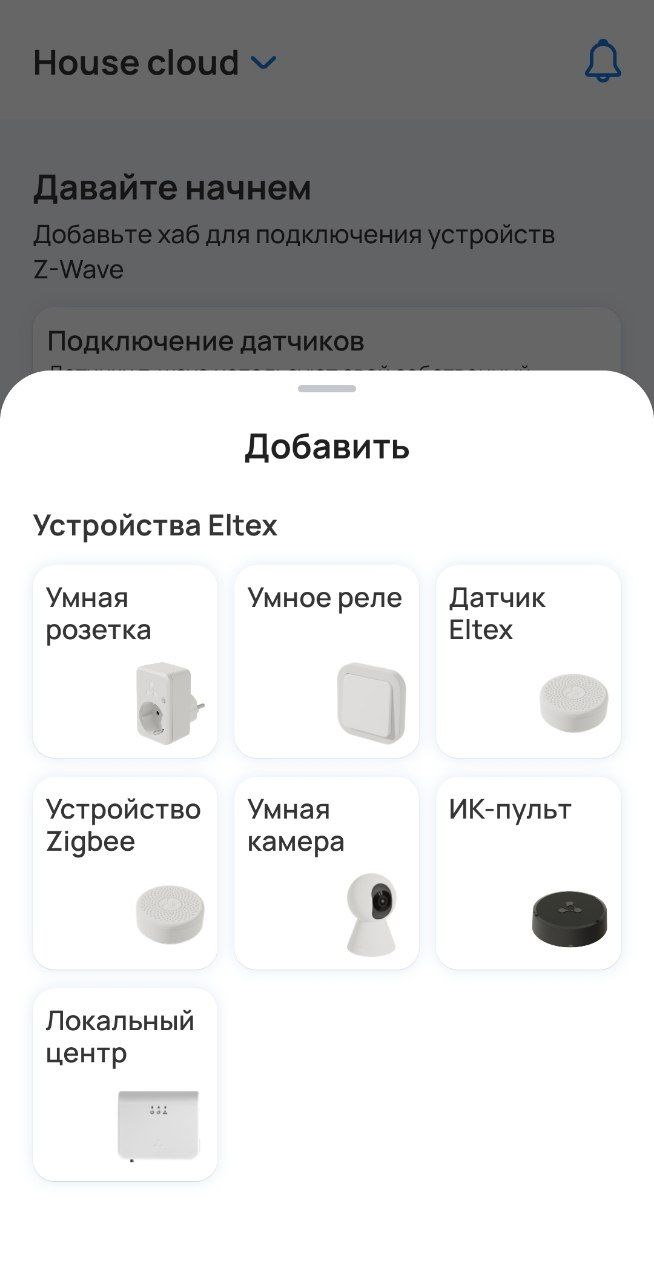Select the Умная розетка device card

point(125,661)
